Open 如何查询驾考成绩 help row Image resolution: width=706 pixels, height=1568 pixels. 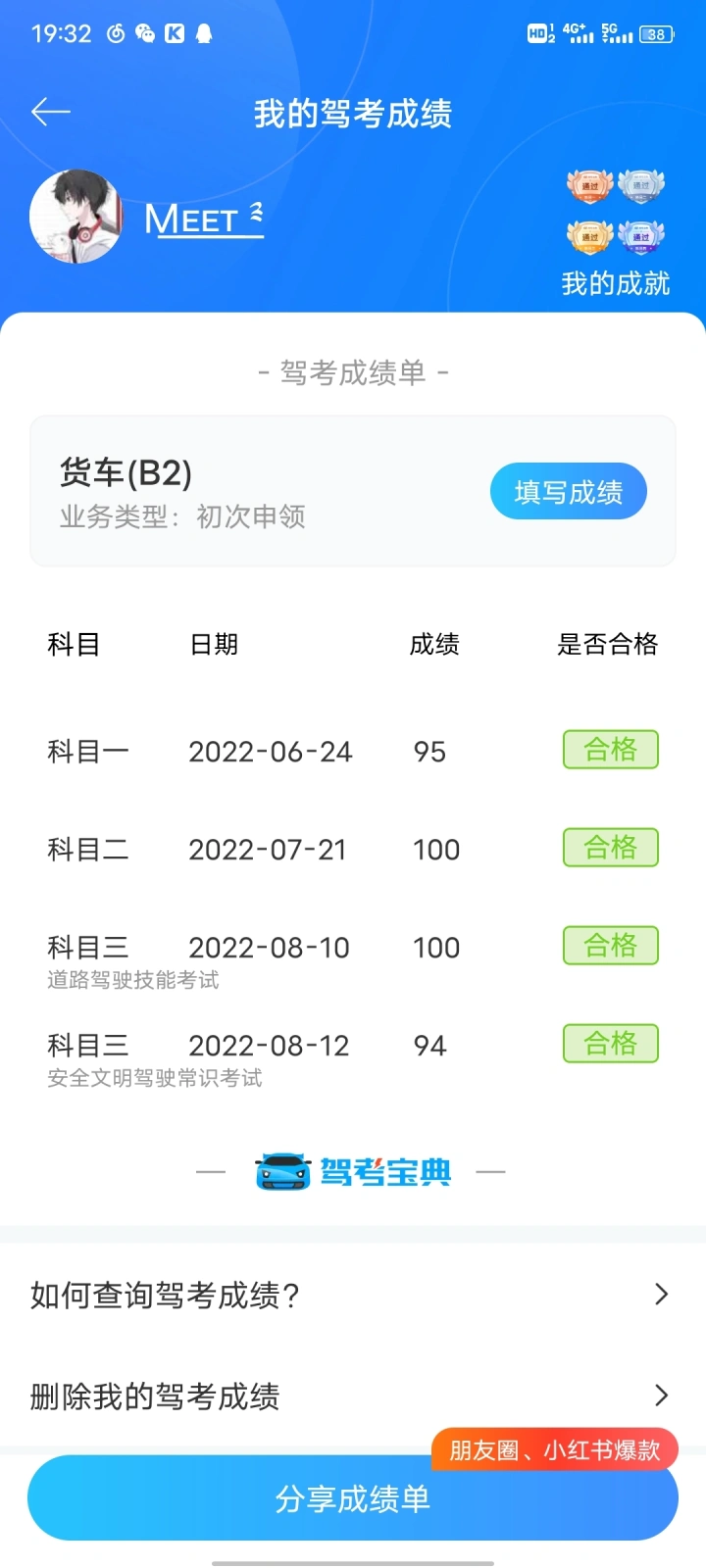(x=353, y=1296)
